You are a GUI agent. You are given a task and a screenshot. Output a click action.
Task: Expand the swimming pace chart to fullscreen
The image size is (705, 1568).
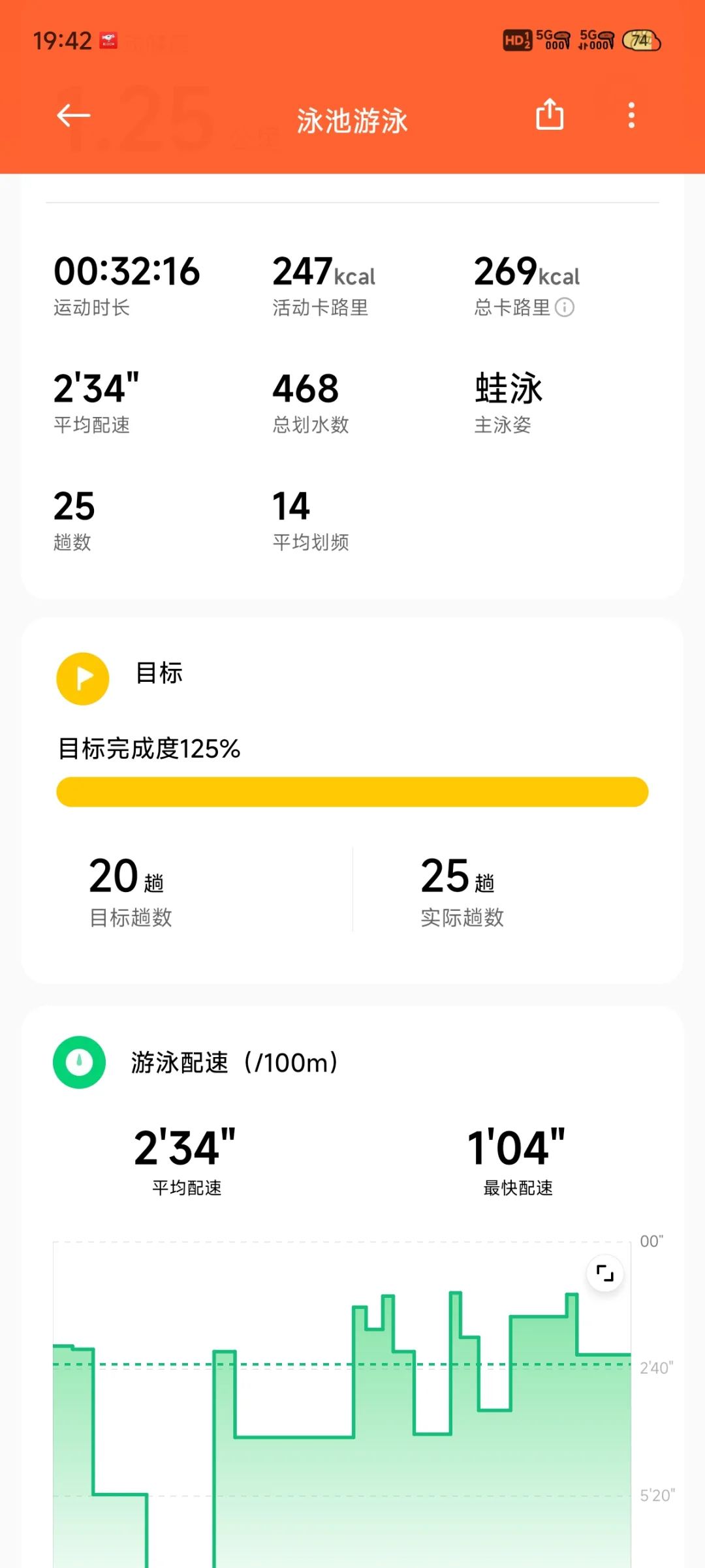[x=605, y=1273]
